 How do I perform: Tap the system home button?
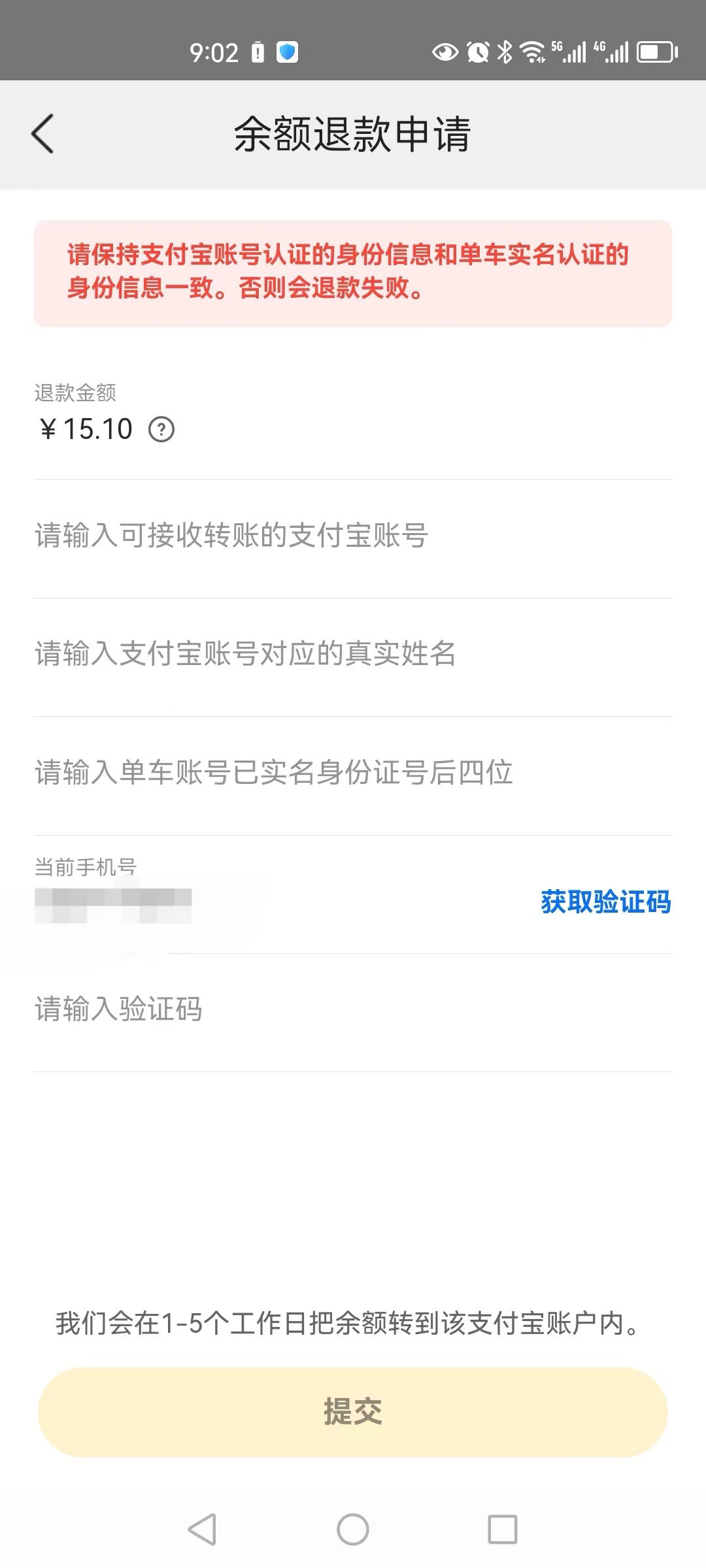[x=353, y=1529]
